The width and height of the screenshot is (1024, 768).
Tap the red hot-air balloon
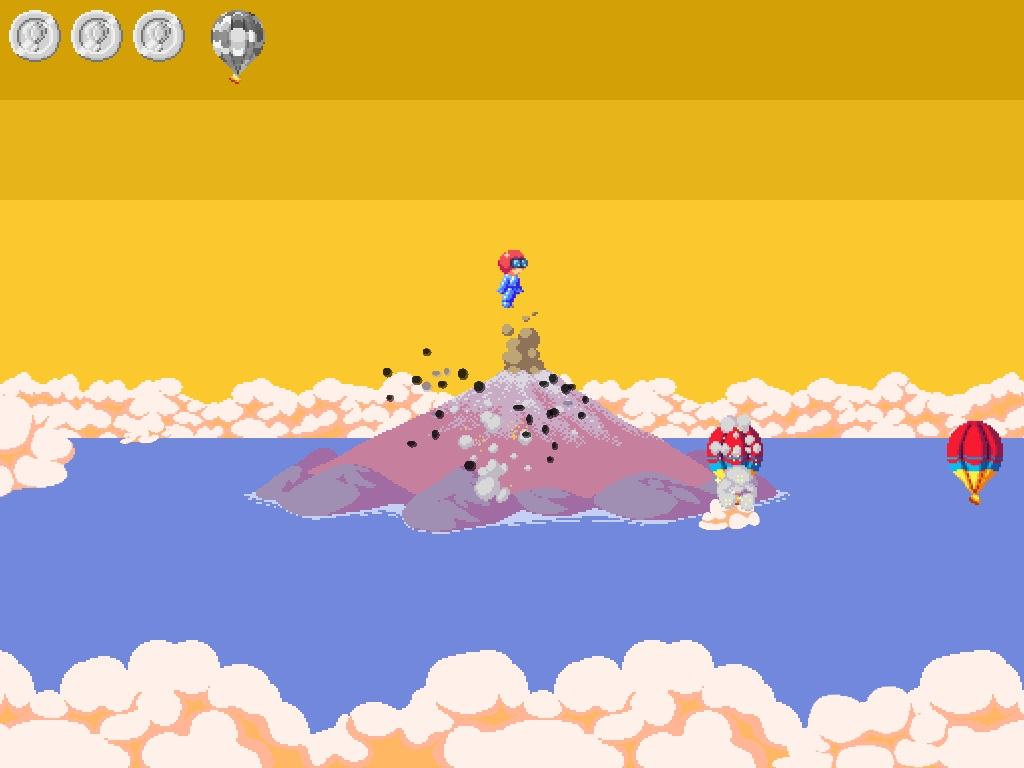pos(974,455)
